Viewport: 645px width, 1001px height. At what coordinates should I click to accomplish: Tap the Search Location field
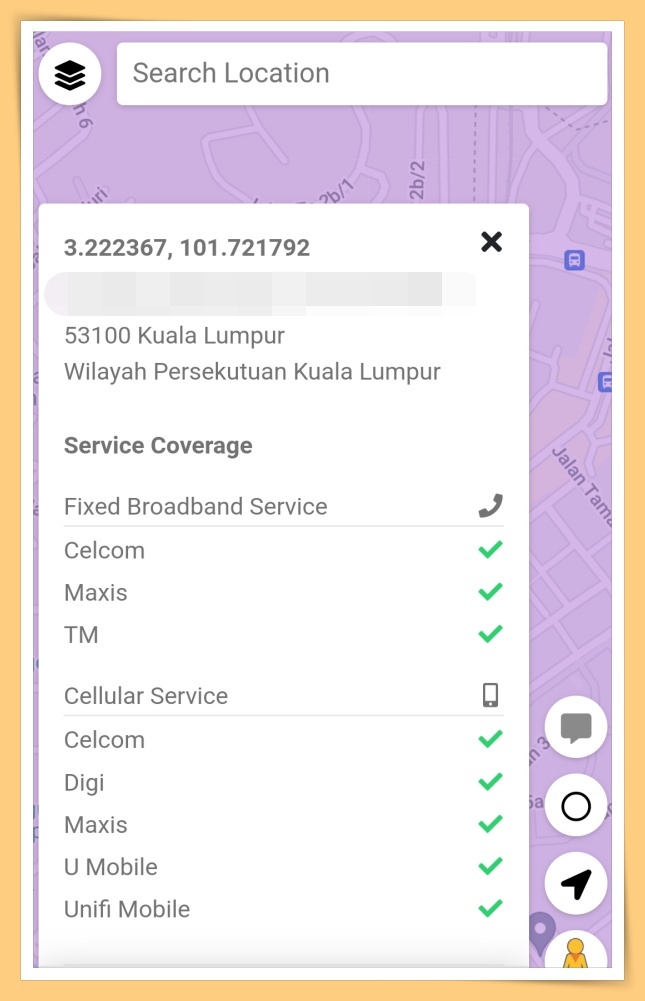pos(361,74)
